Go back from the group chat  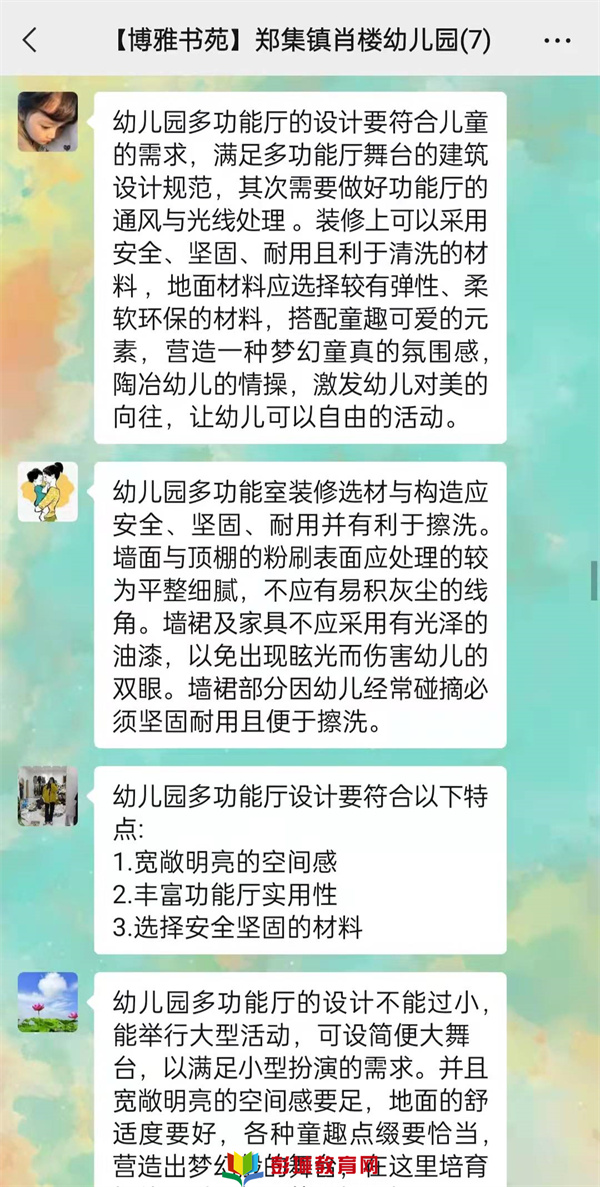coord(30,40)
